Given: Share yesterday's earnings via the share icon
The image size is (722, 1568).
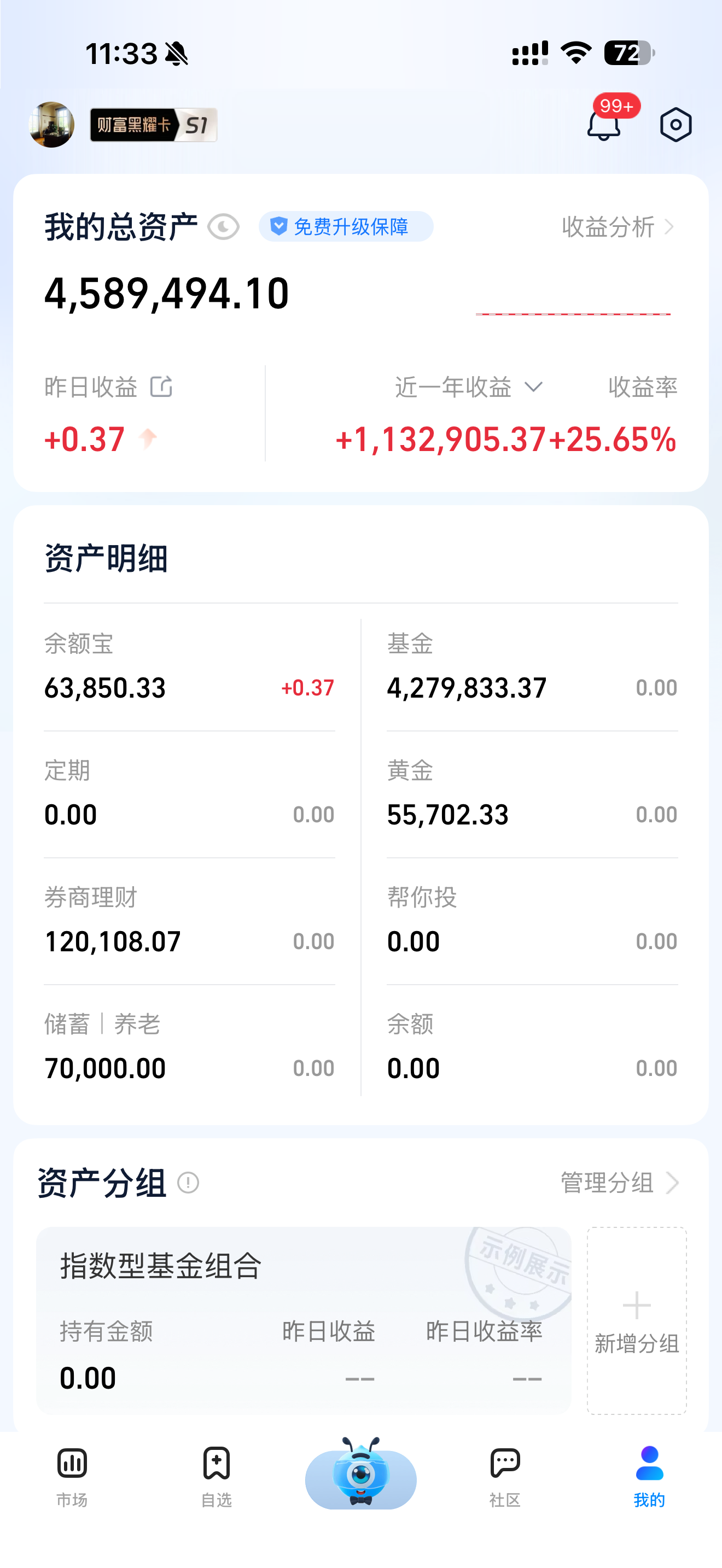Looking at the screenshot, I should point(162,386).
